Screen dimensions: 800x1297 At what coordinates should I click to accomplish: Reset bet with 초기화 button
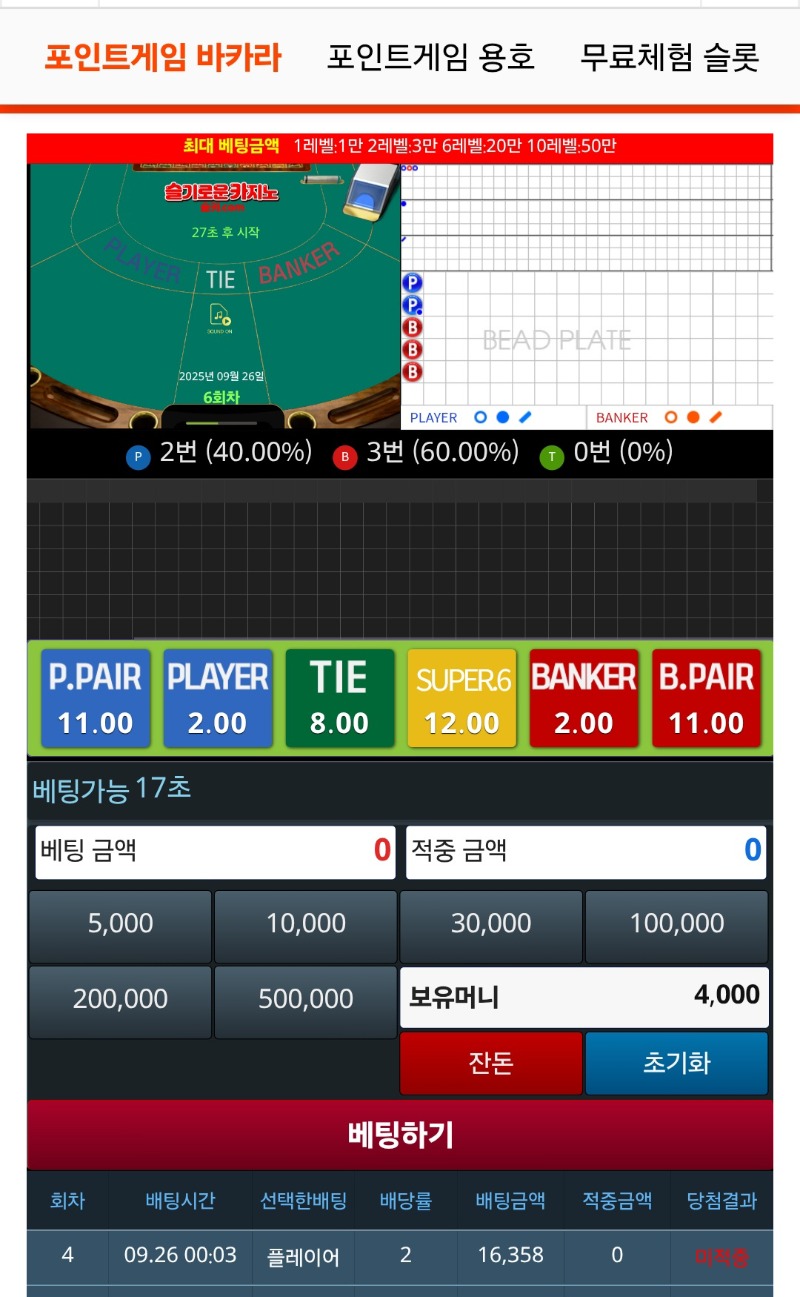(x=676, y=1063)
